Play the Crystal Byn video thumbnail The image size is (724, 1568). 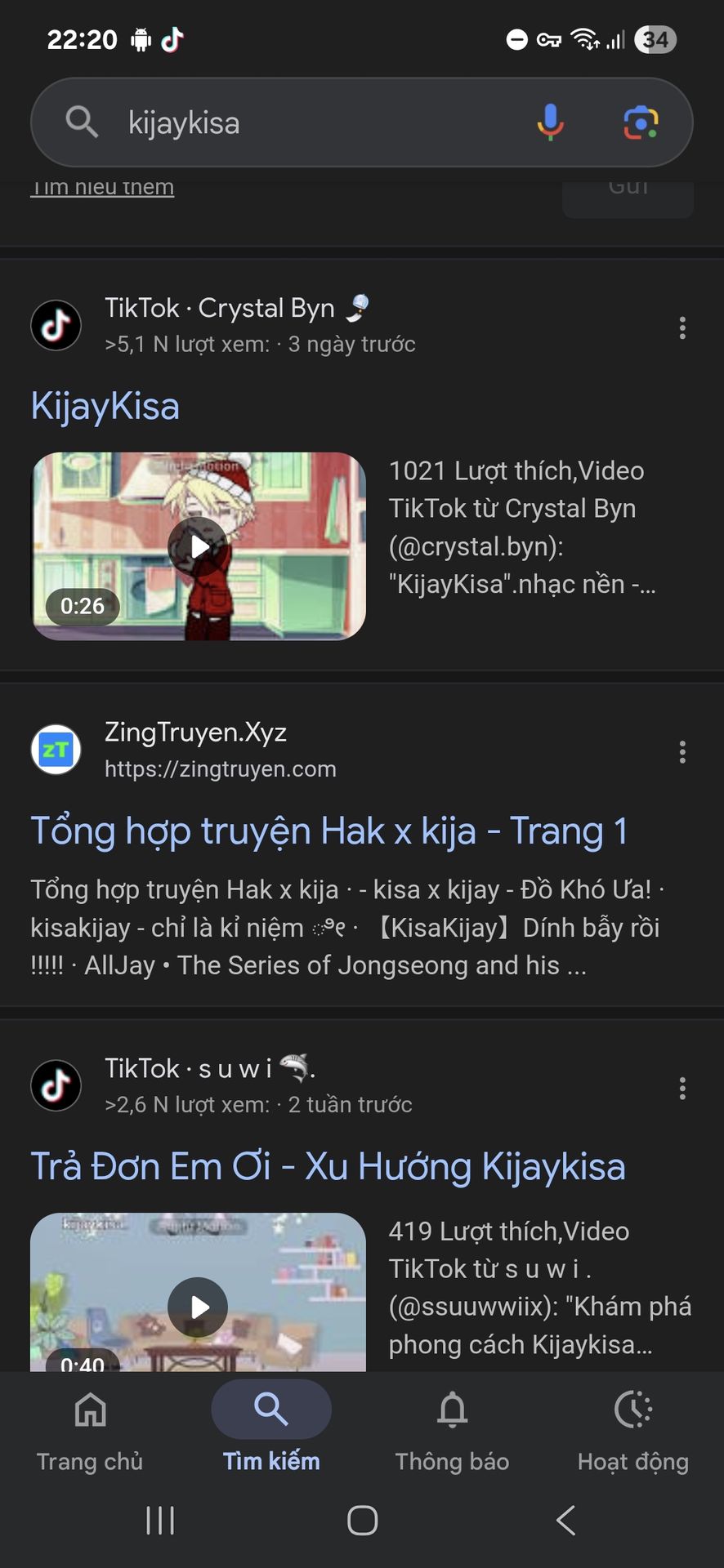tap(198, 546)
